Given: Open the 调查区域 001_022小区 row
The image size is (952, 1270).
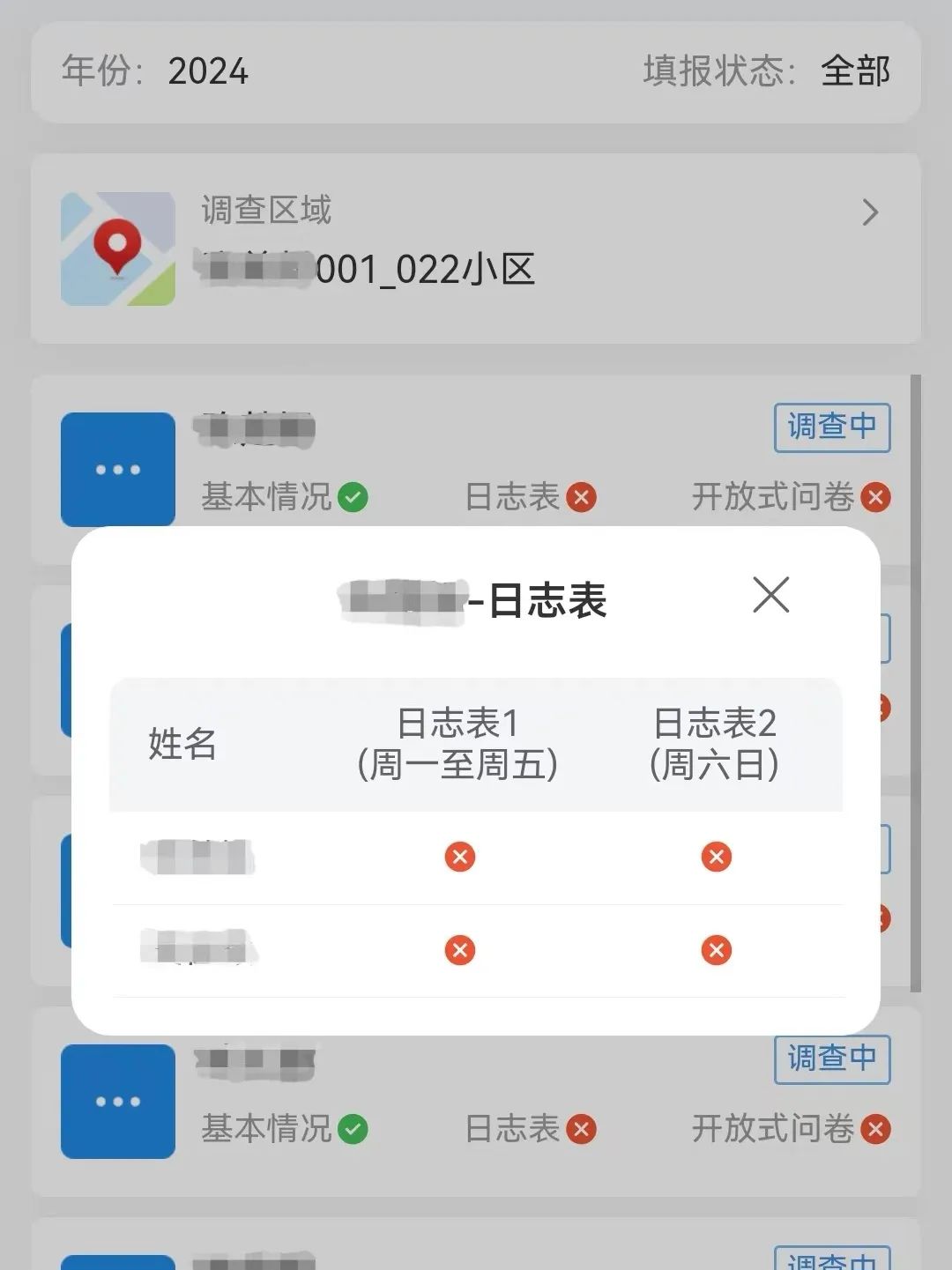Looking at the screenshot, I should [476, 249].
